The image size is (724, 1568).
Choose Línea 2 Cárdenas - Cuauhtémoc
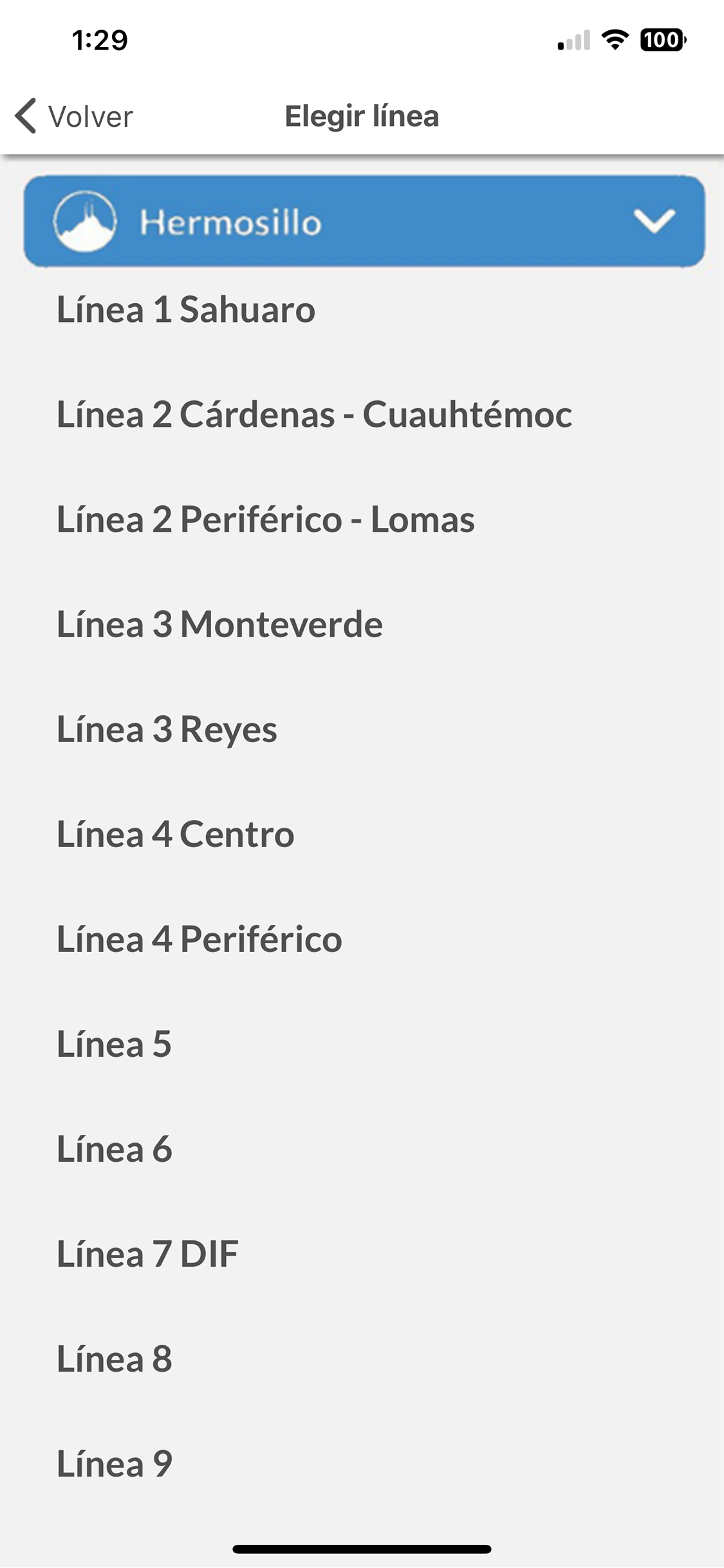pos(314,415)
